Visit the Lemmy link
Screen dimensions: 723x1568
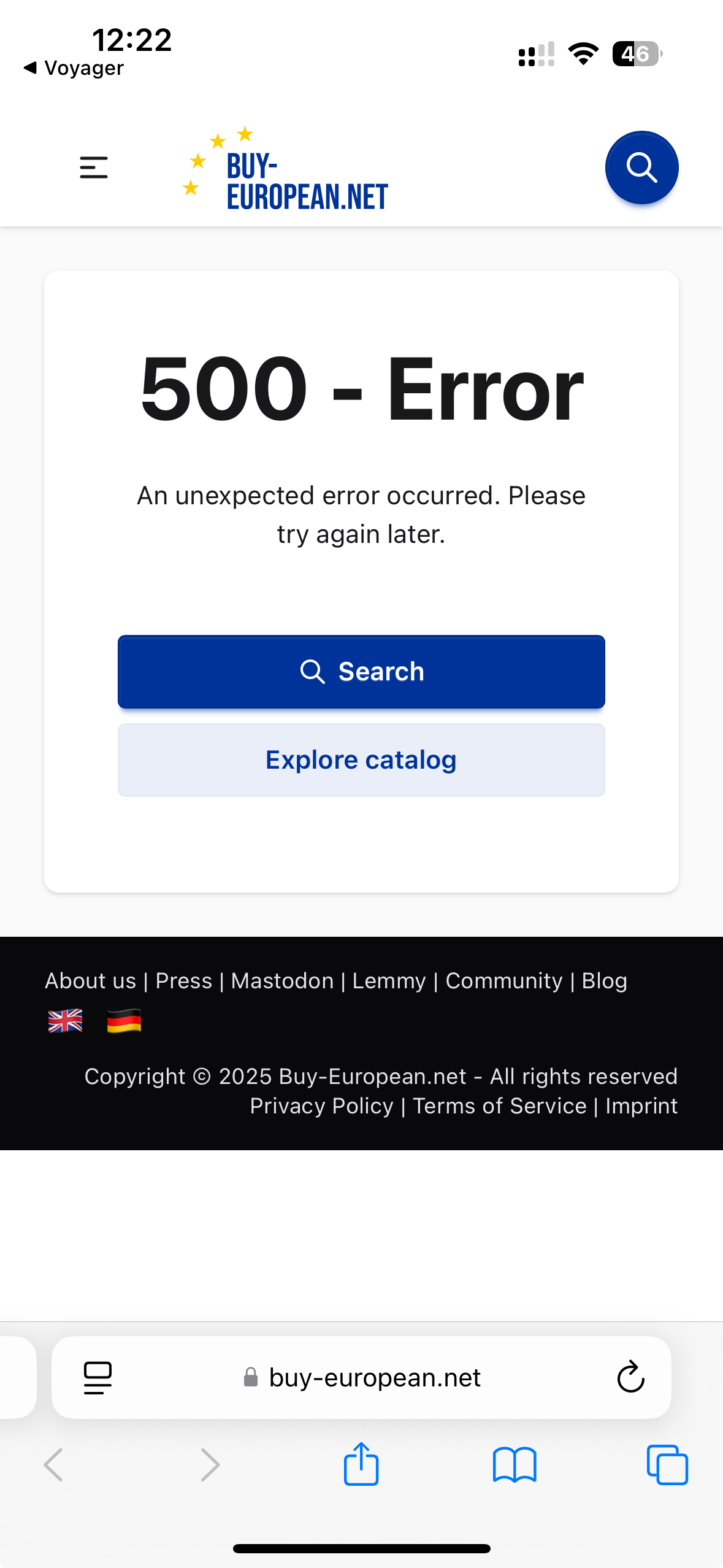pos(389,981)
